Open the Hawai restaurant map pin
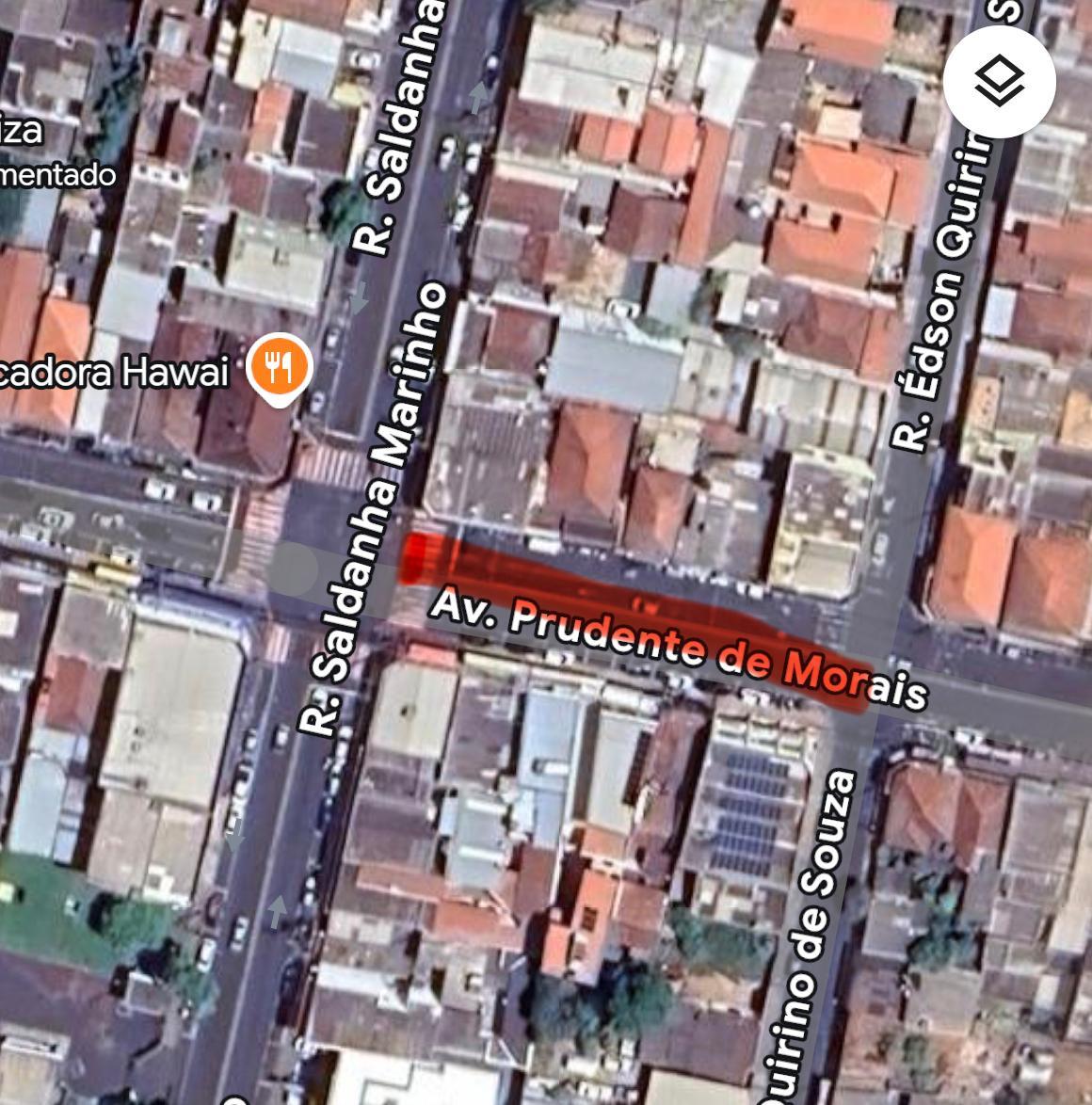 pyautogui.click(x=279, y=368)
